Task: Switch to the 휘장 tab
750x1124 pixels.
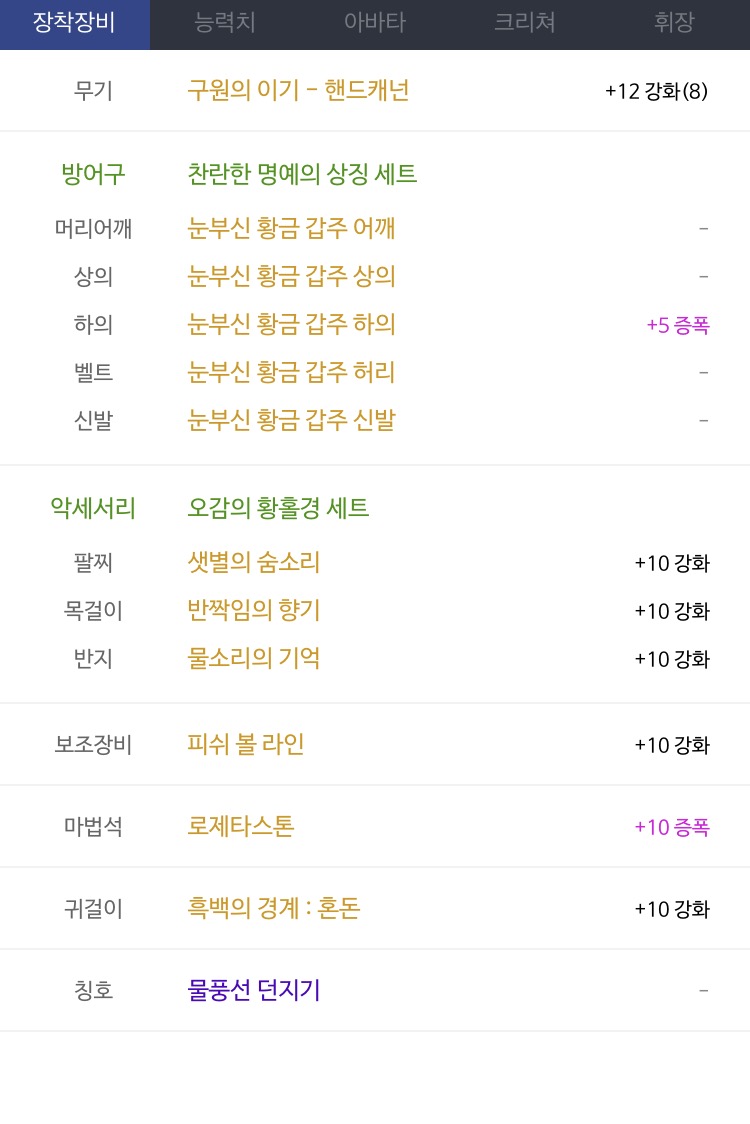Action: [674, 23]
